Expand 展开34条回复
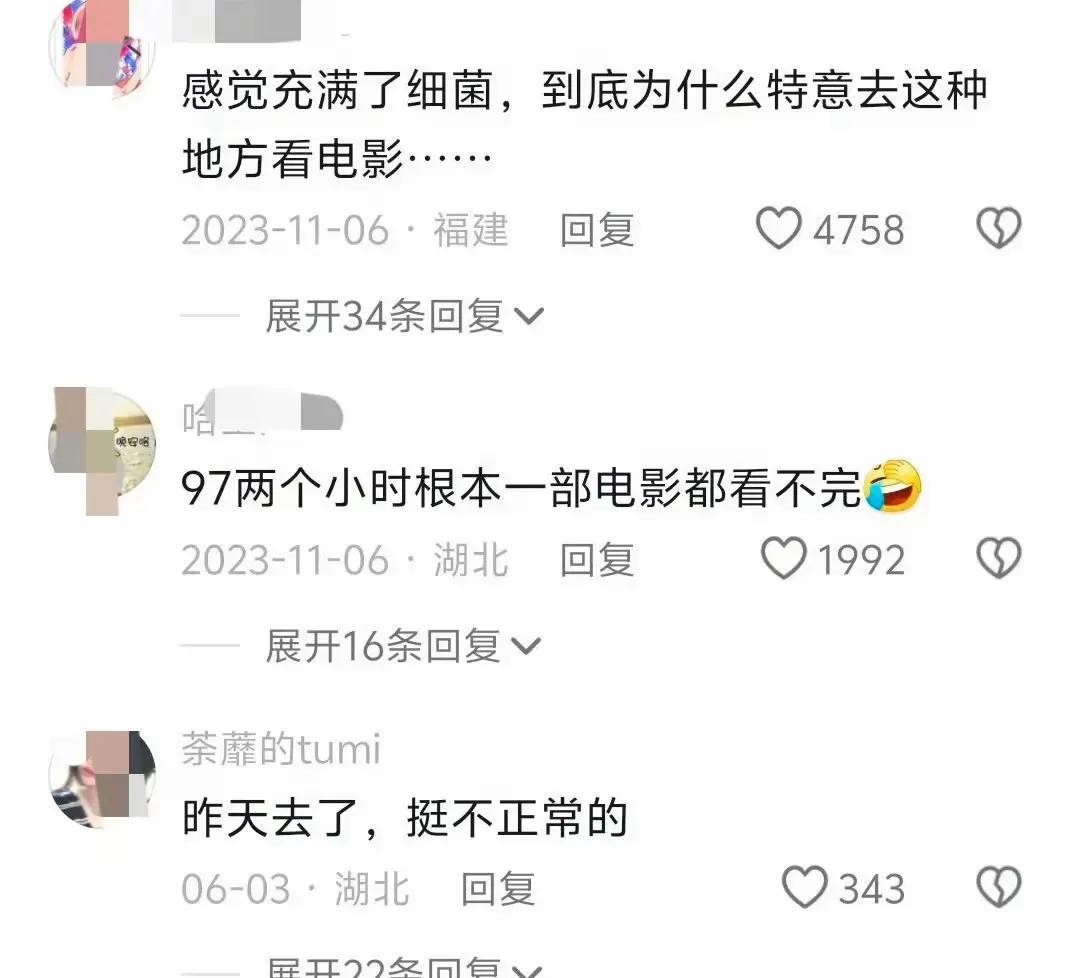Viewport: 1080px width, 978px height. coord(402,317)
